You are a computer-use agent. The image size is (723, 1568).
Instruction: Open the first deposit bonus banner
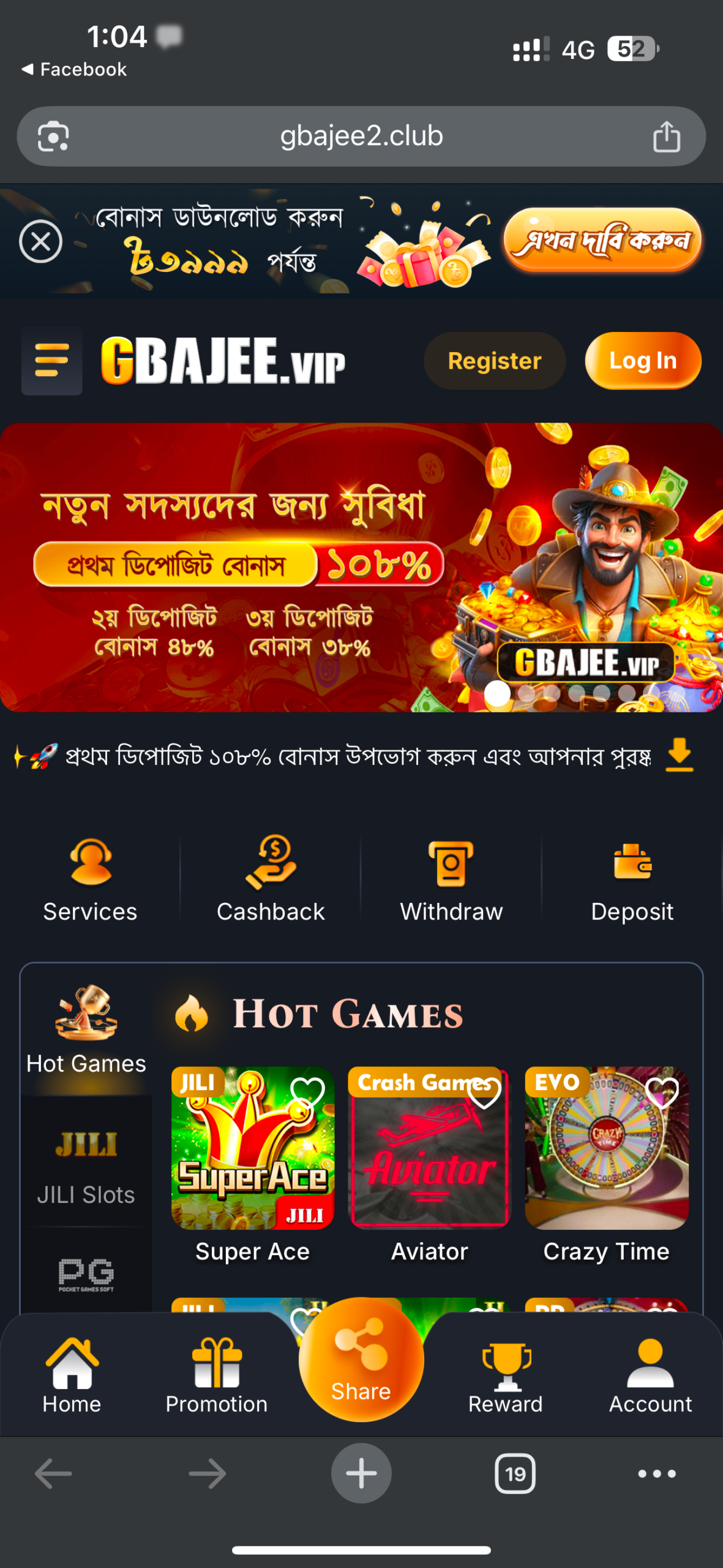245,567
